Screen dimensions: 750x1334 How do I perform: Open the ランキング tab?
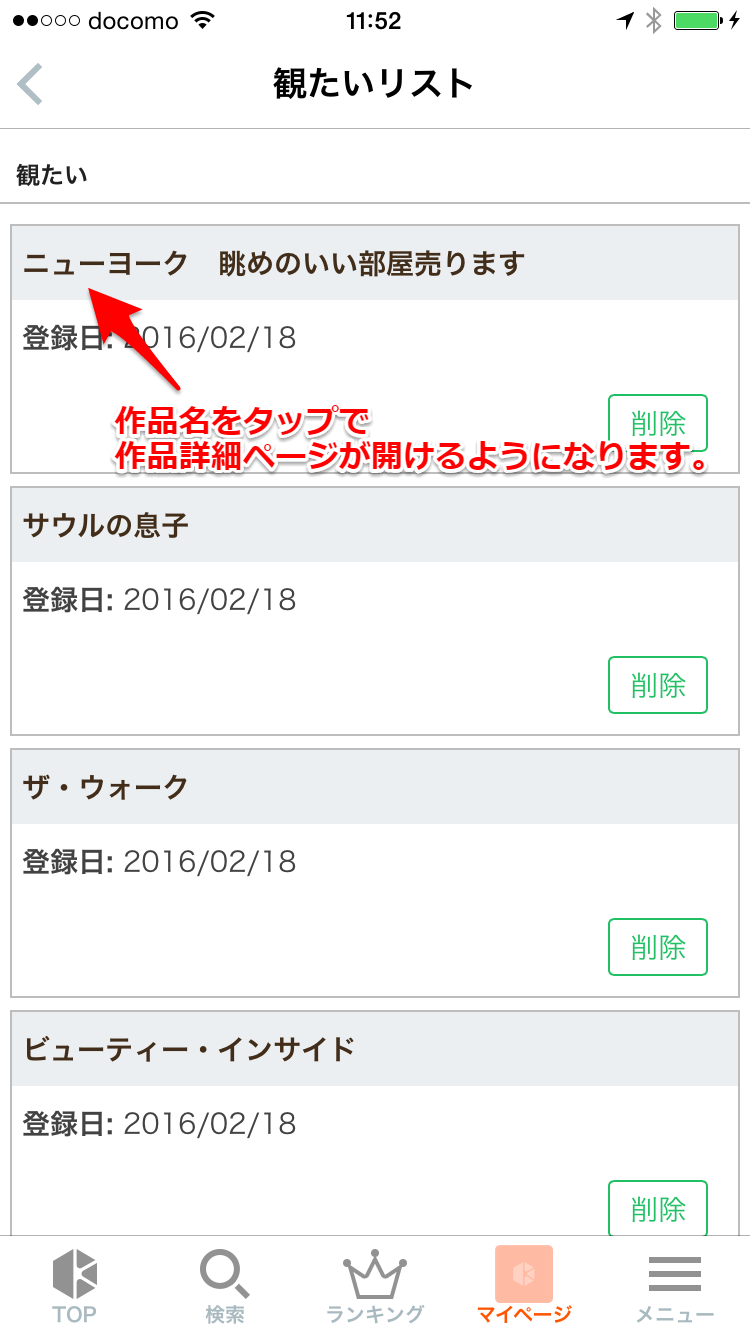click(375, 1286)
